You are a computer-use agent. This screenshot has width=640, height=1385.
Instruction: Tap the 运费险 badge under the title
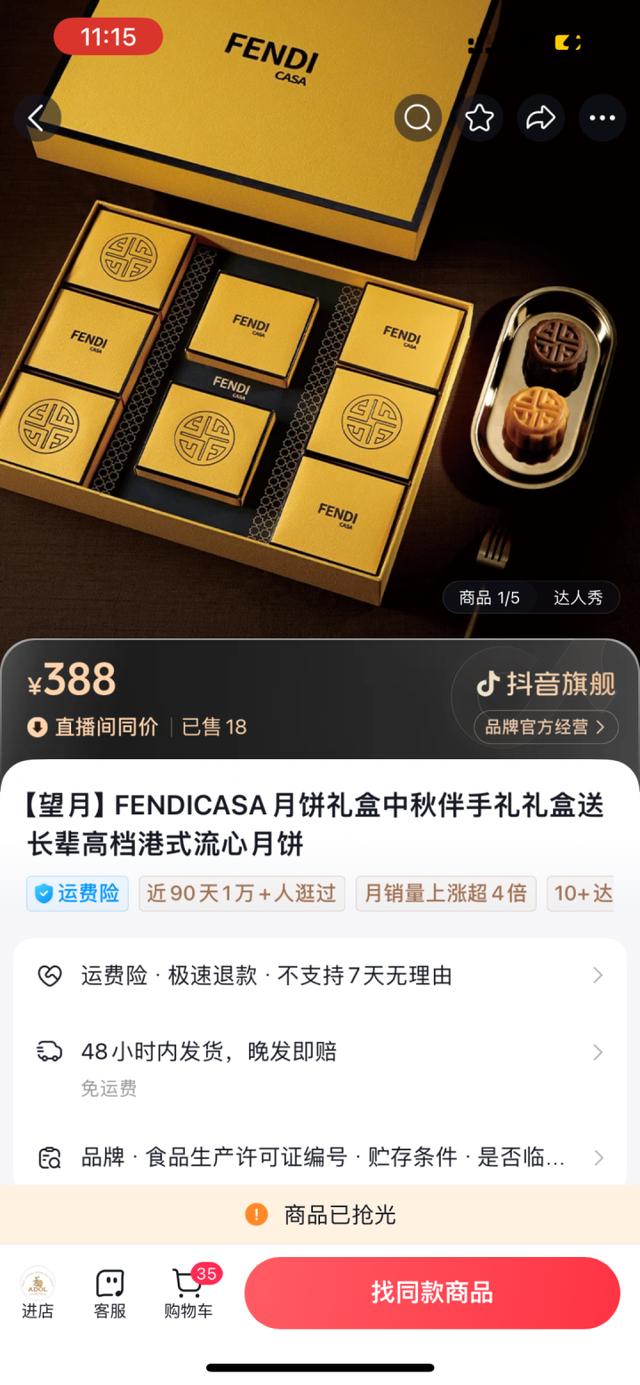pyautogui.click(x=78, y=893)
